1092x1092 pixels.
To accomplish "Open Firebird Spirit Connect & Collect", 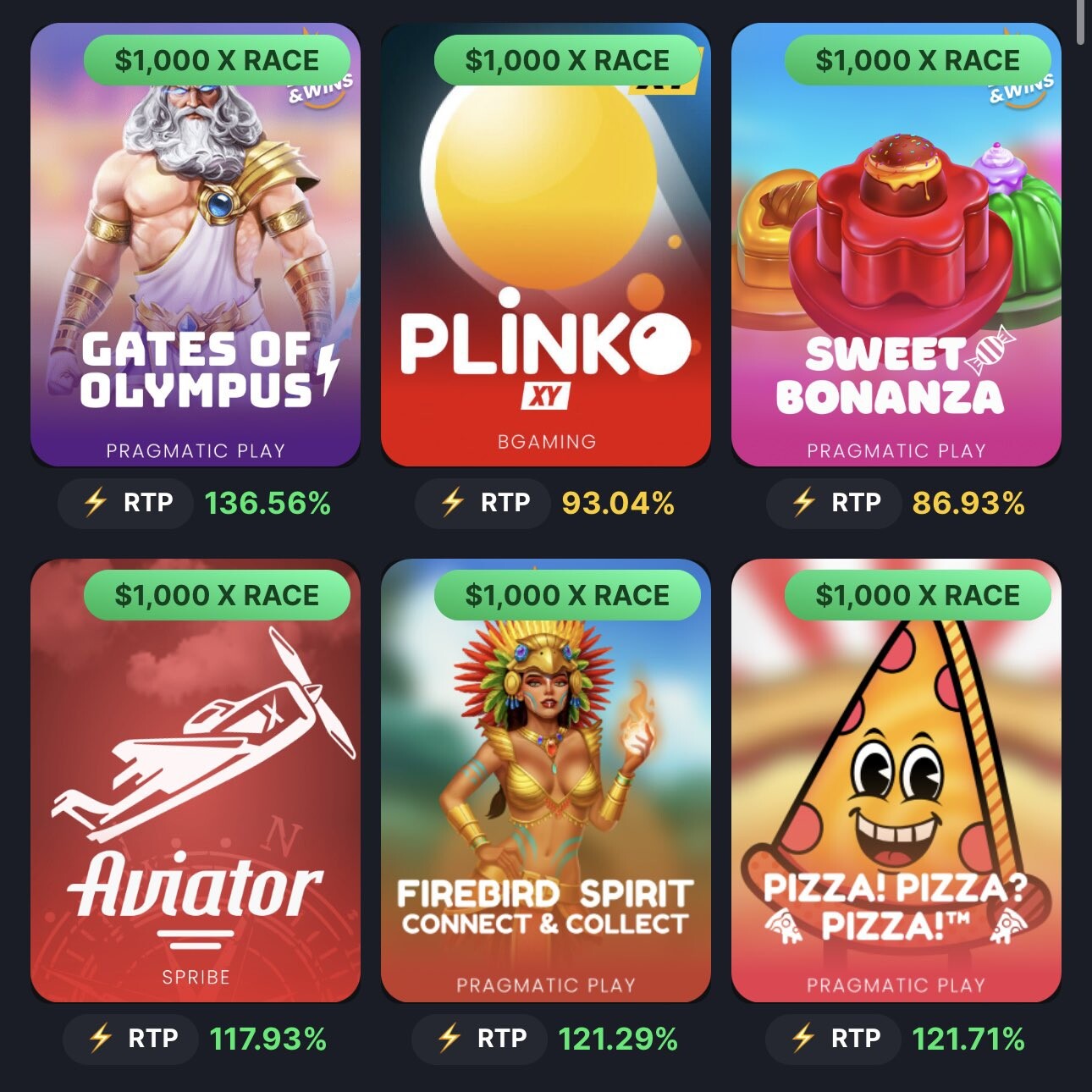I will point(546,787).
